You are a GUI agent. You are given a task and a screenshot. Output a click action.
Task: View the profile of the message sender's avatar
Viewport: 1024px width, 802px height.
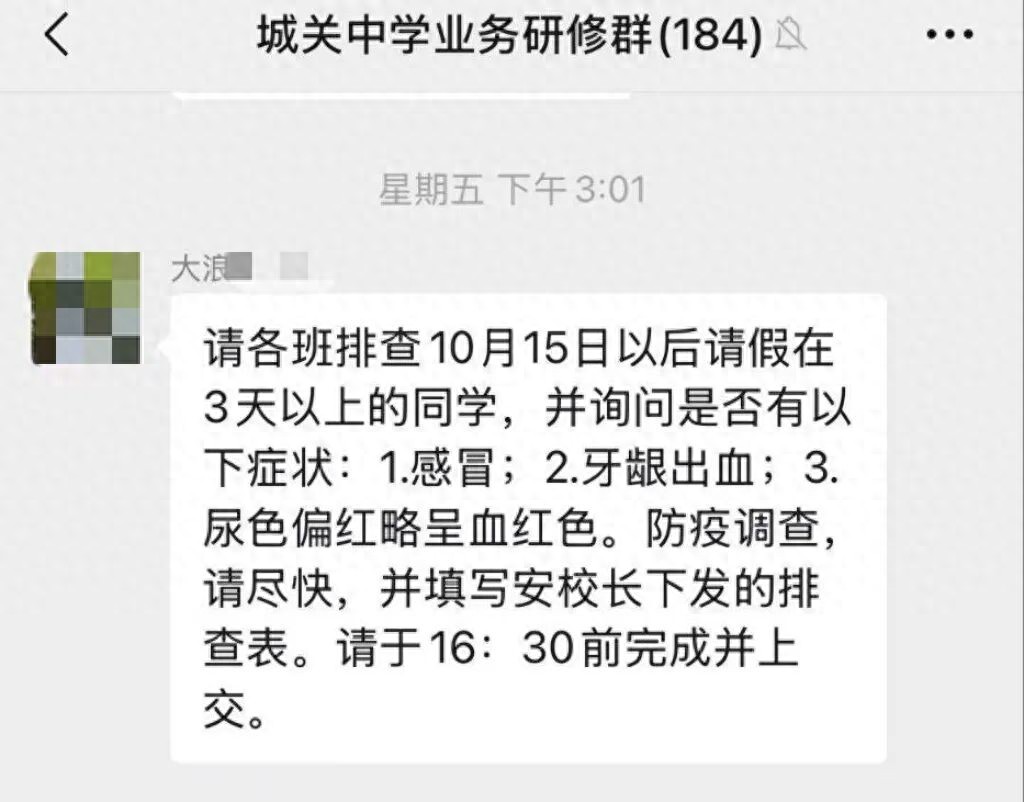86,308
